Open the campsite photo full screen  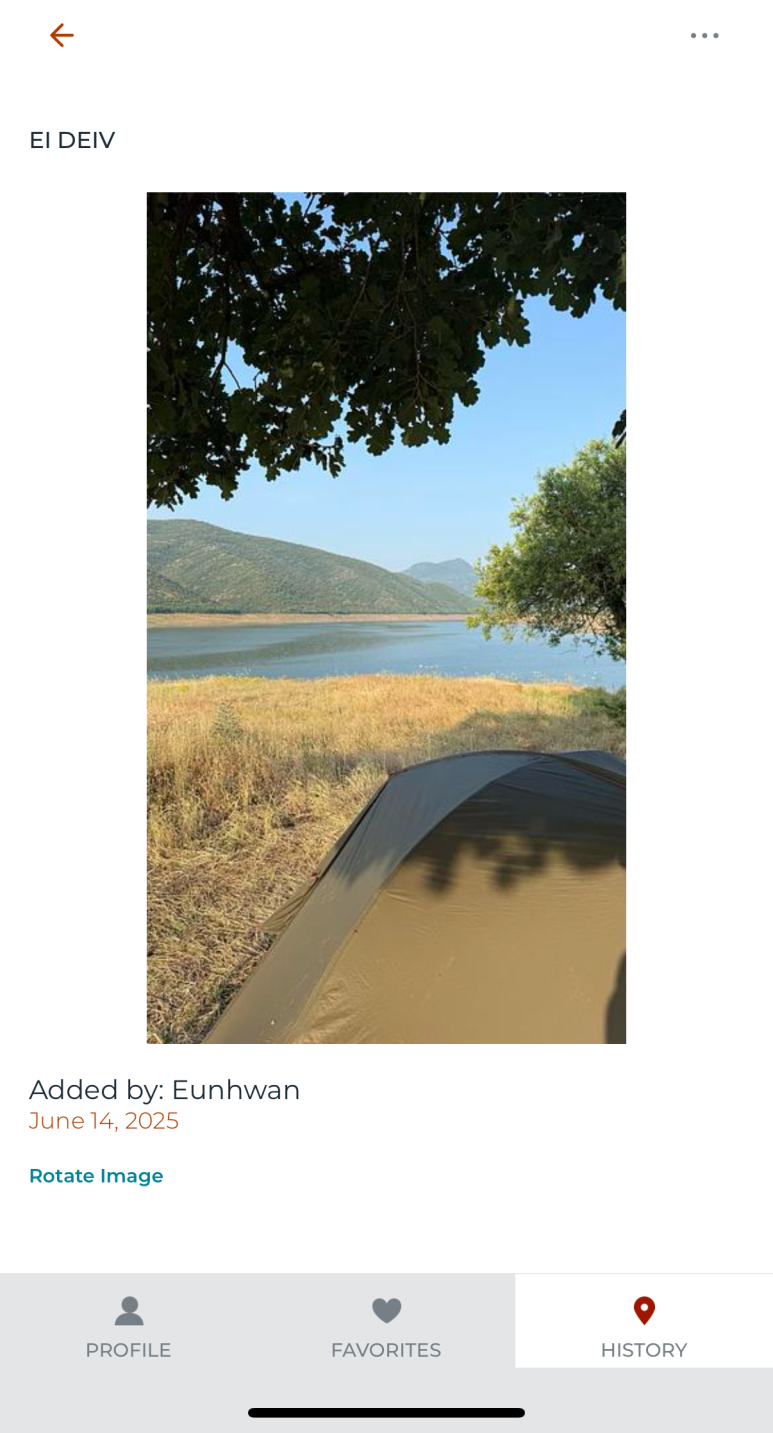(386, 617)
